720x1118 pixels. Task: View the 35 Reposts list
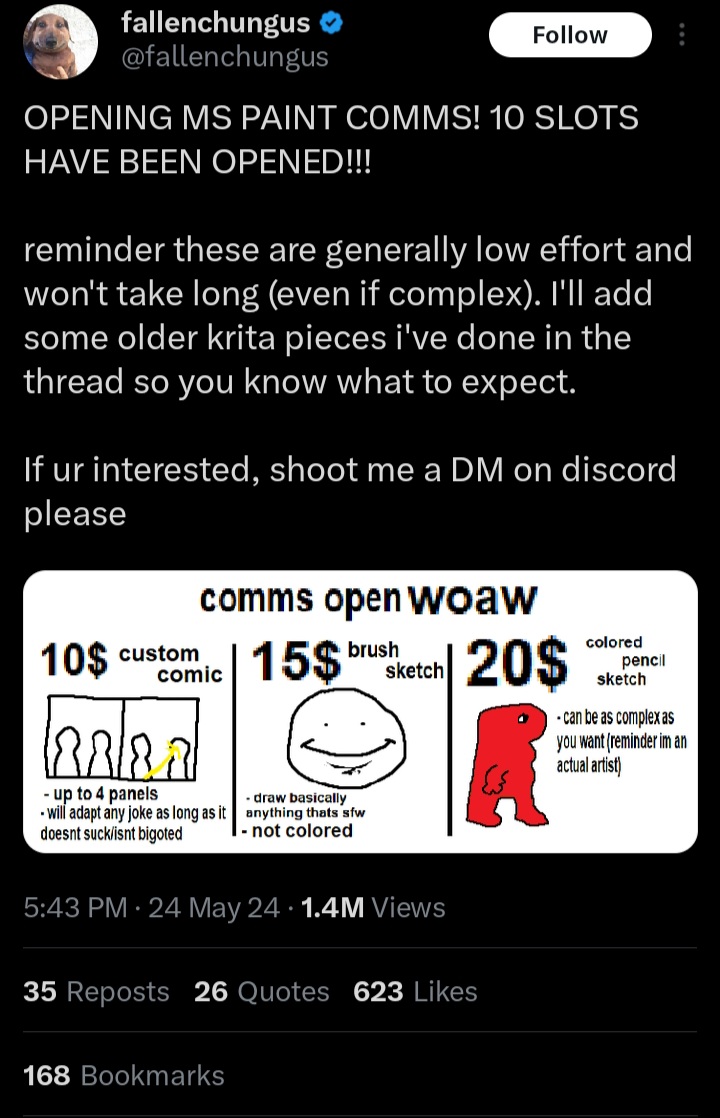point(96,991)
